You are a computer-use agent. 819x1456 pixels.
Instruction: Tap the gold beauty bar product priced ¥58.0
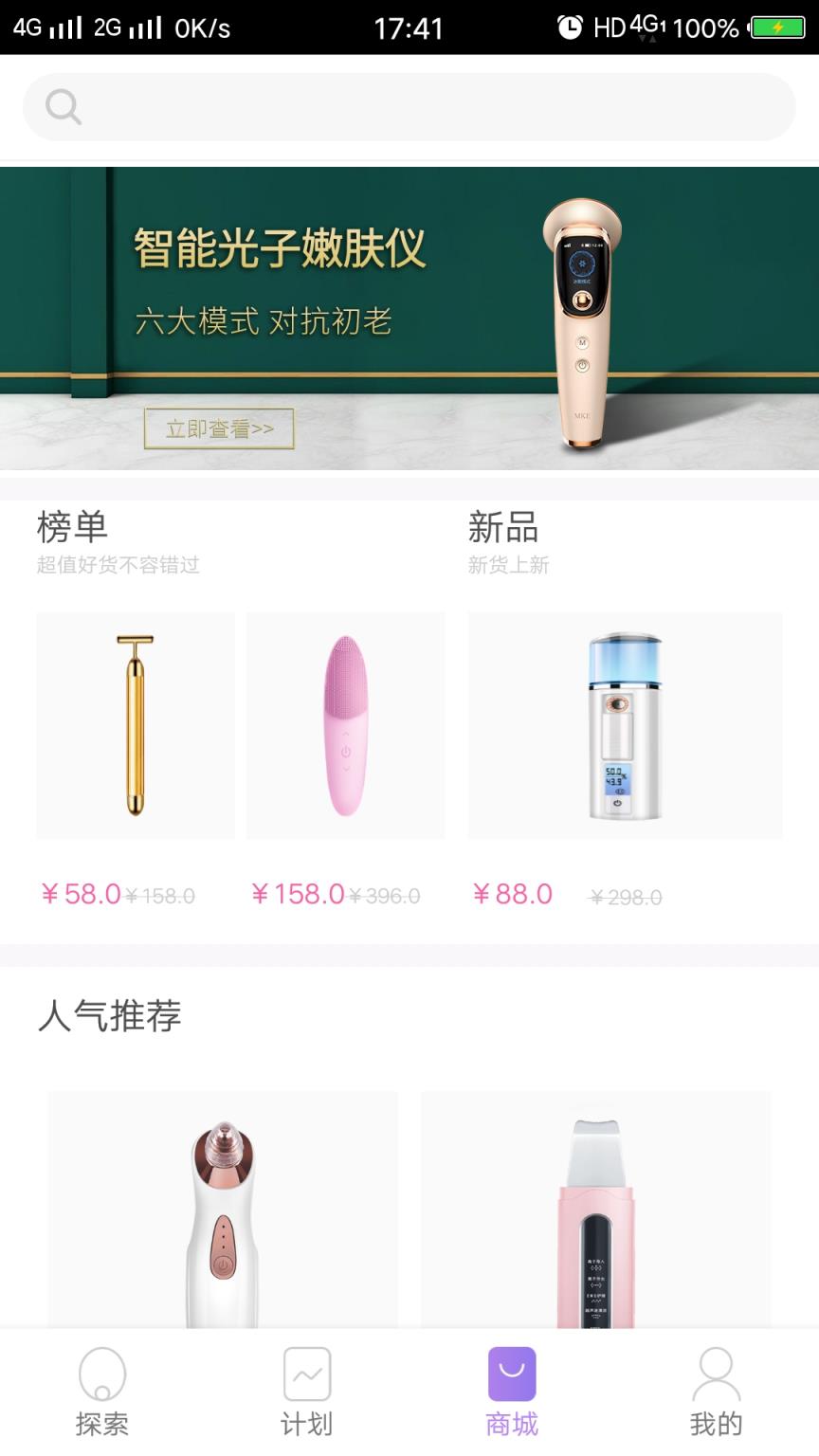tap(135, 725)
